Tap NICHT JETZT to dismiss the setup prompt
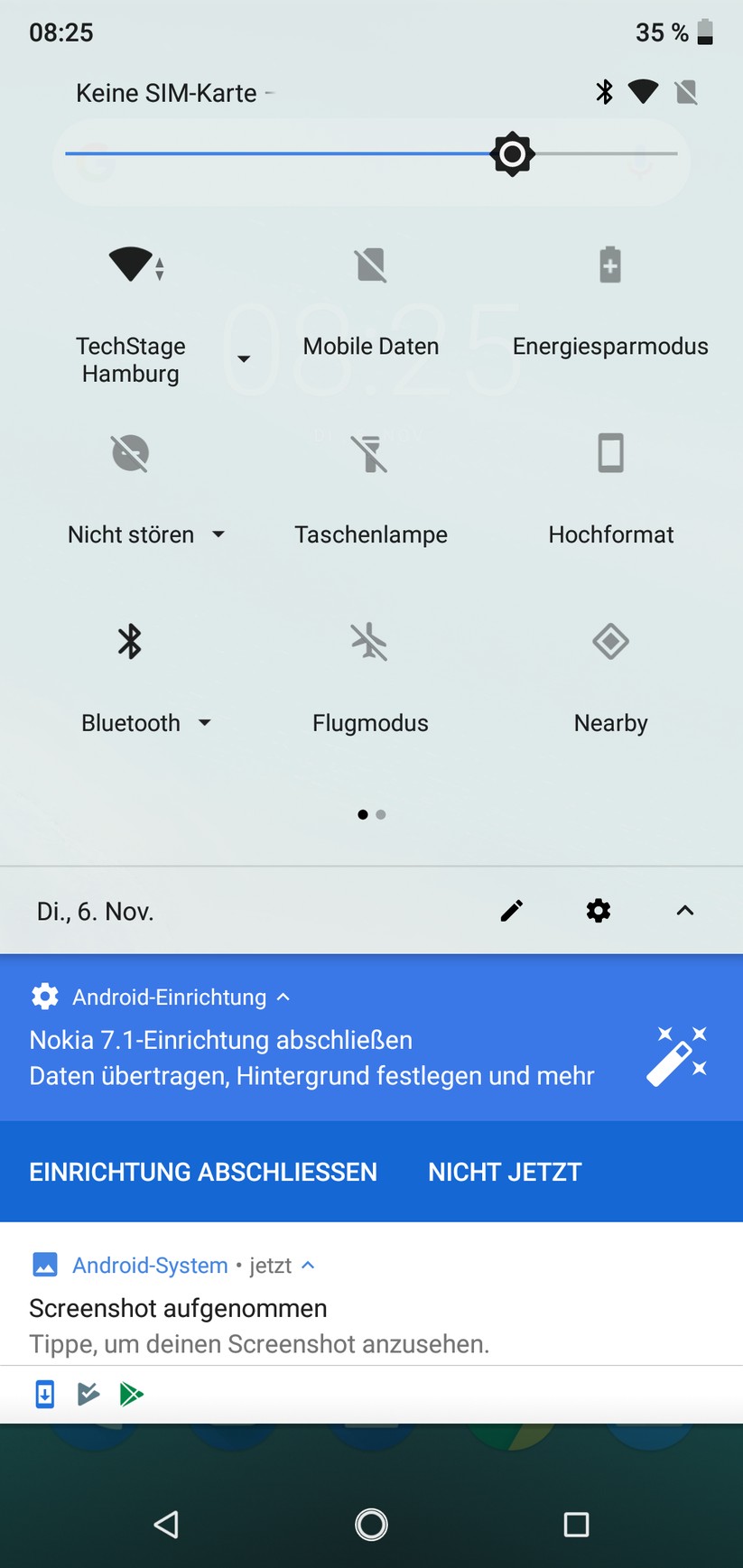Screen dimensions: 743x1568 504,1172
